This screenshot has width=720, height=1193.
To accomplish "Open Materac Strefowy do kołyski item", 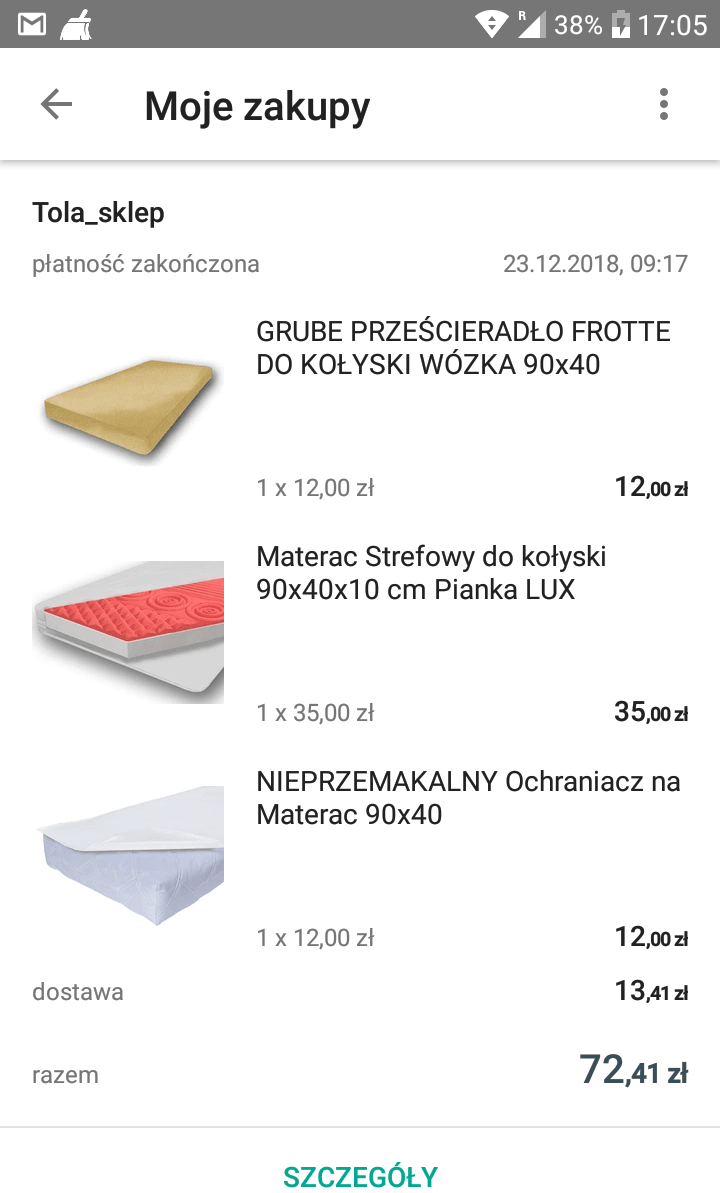I will point(431,573).
